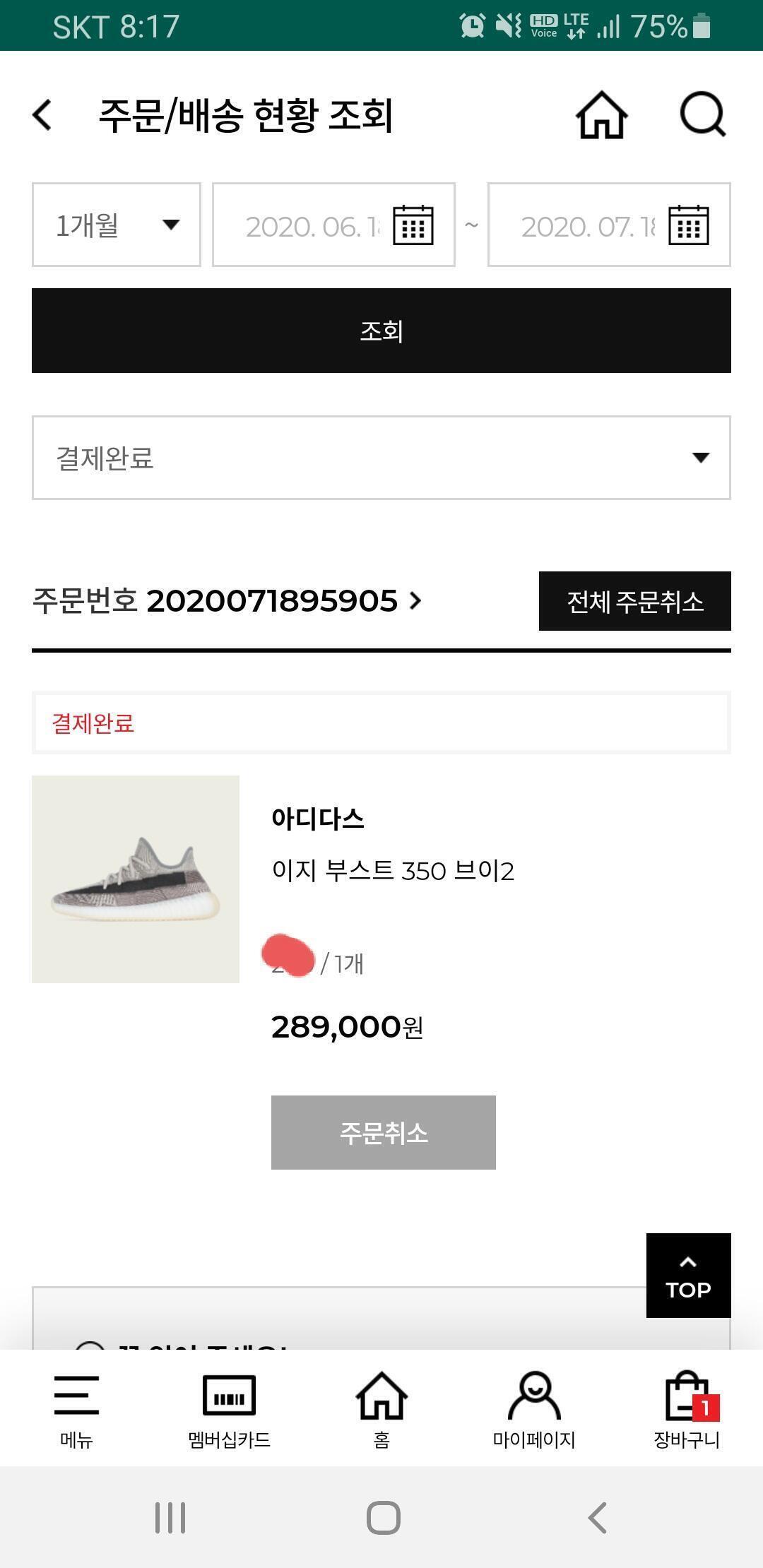Open the search magnifier icon
The width and height of the screenshot is (763, 1568).
coord(702,114)
